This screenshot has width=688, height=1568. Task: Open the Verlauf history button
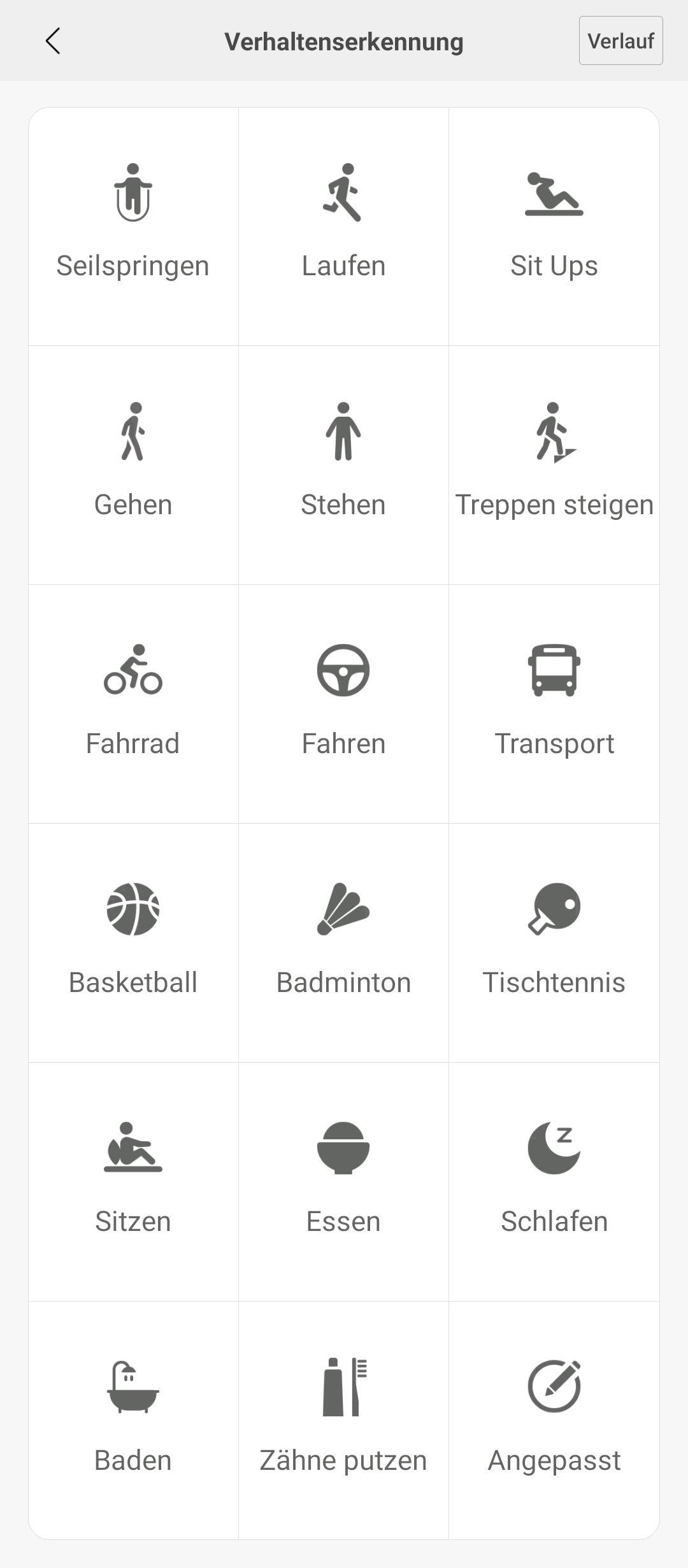click(x=620, y=41)
